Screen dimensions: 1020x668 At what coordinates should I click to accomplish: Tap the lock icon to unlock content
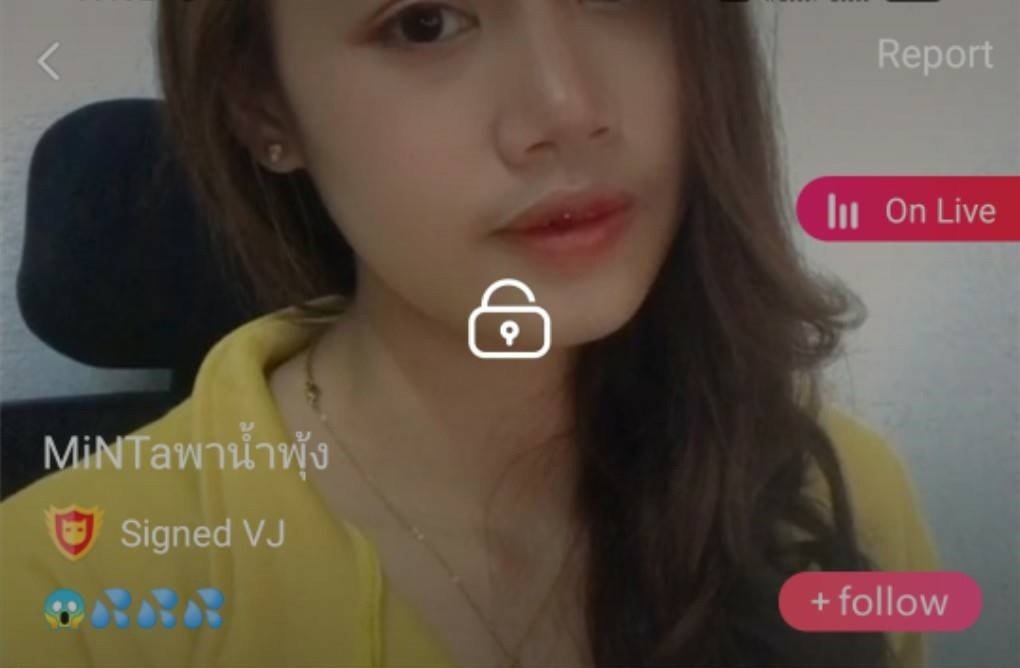coord(509,320)
